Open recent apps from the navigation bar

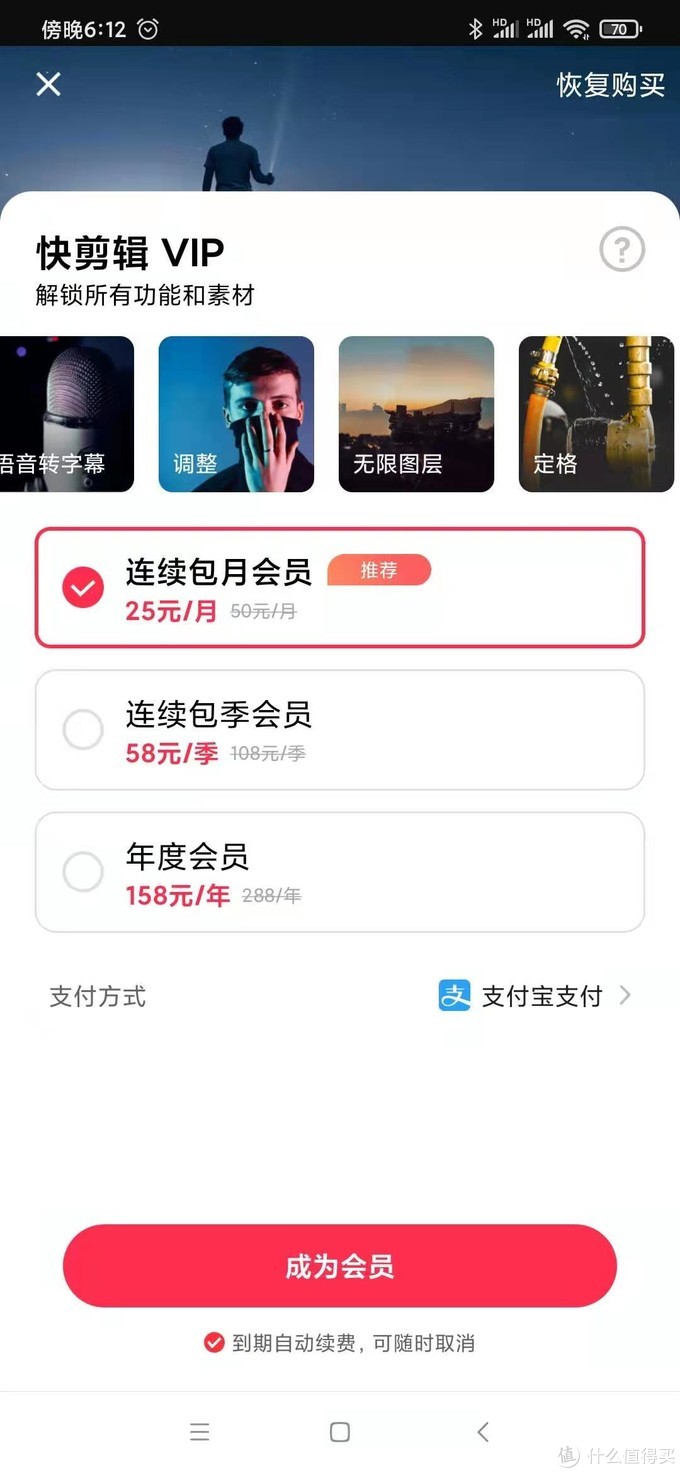tap(200, 1432)
